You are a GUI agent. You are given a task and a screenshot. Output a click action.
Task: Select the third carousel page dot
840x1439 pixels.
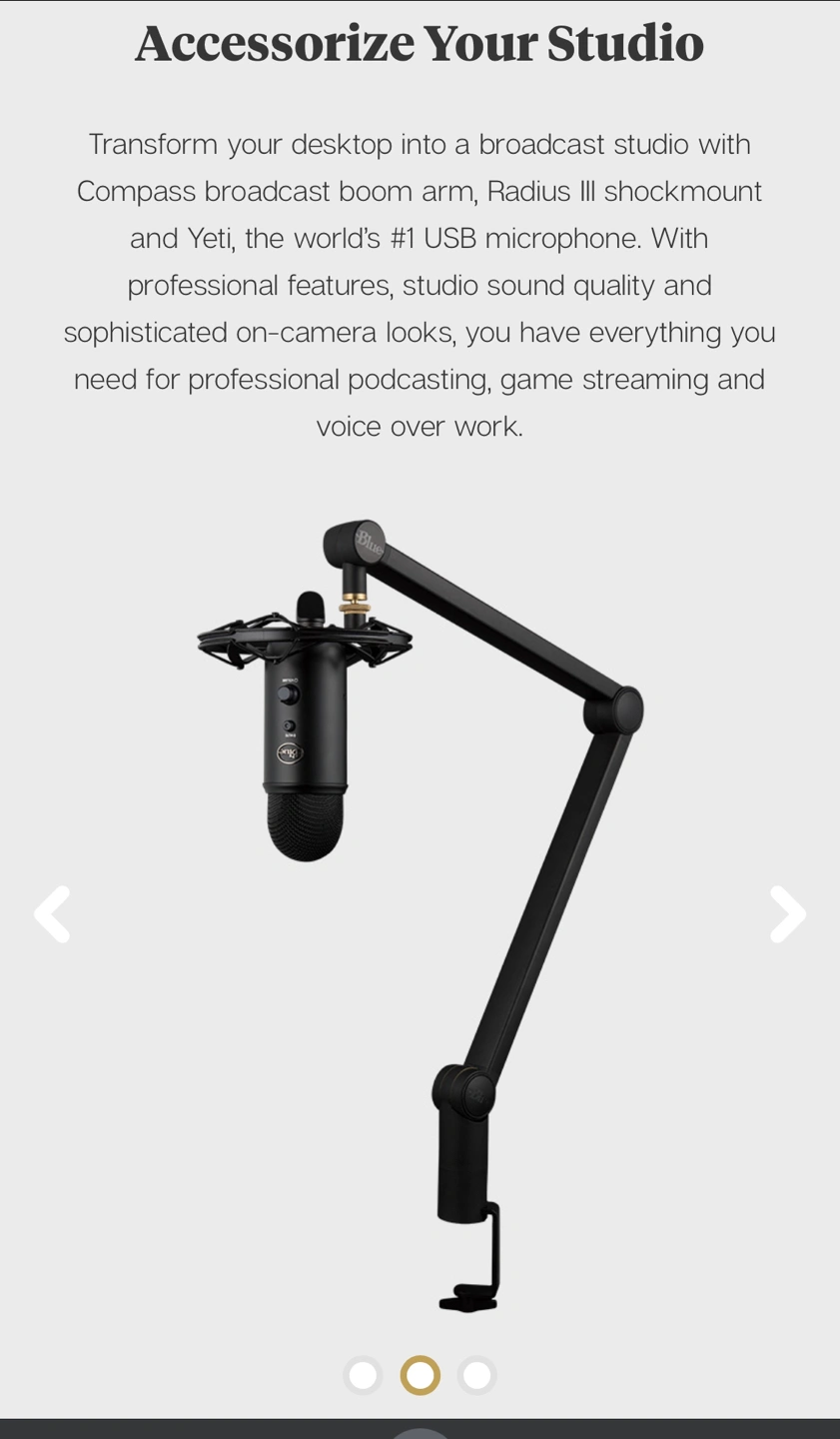pos(477,1375)
